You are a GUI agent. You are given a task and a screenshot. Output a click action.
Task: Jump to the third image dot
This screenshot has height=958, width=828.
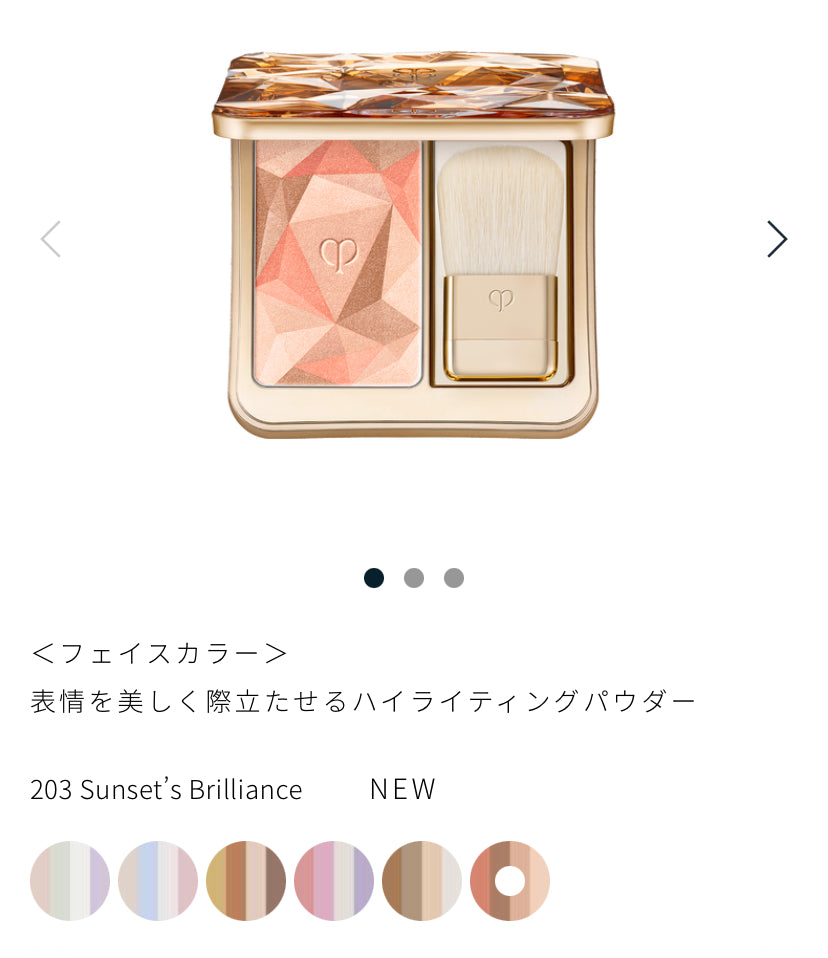pyautogui.click(x=454, y=578)
